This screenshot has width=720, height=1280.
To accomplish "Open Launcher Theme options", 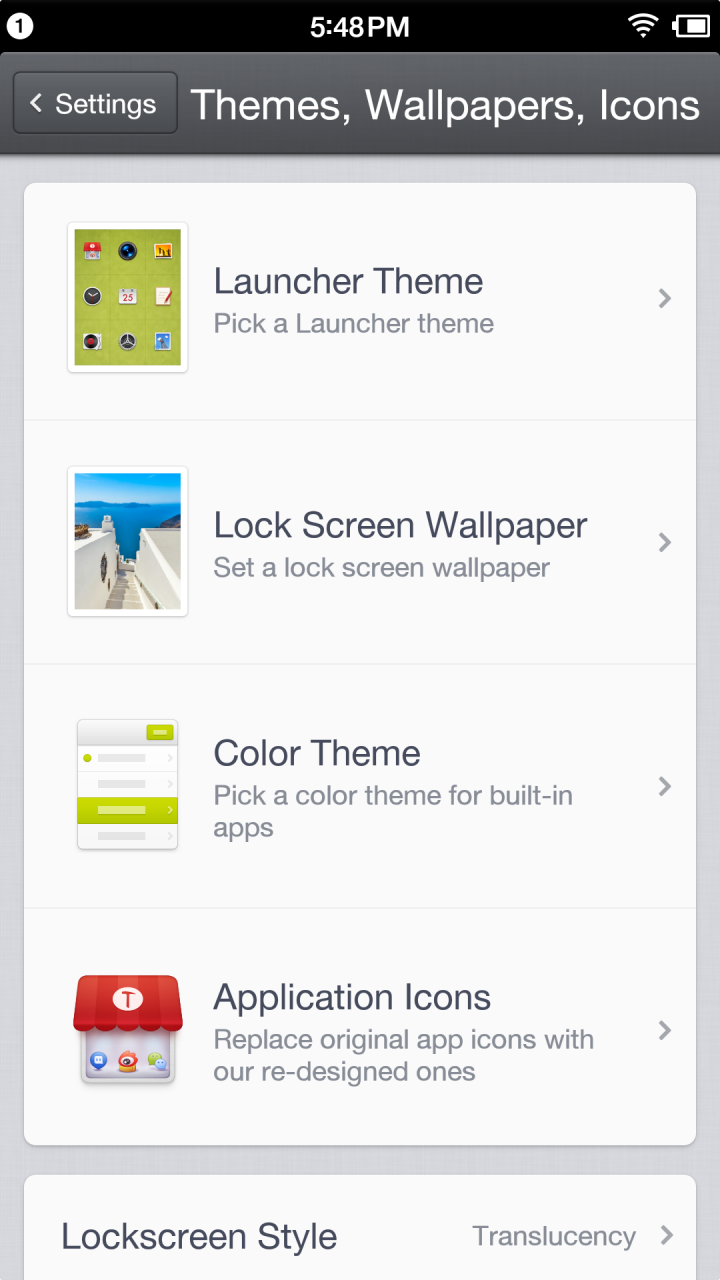I will 360,298.
